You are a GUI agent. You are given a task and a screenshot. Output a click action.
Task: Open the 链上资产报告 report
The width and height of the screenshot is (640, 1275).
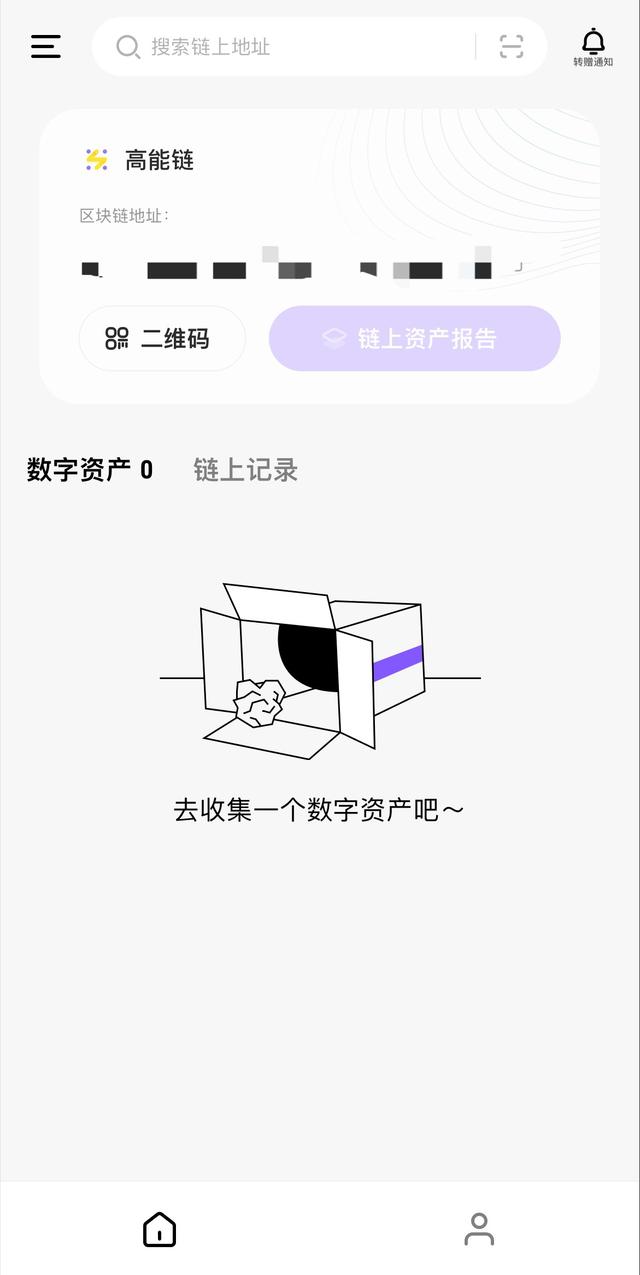pyautogui.click(x=414, y=339)
